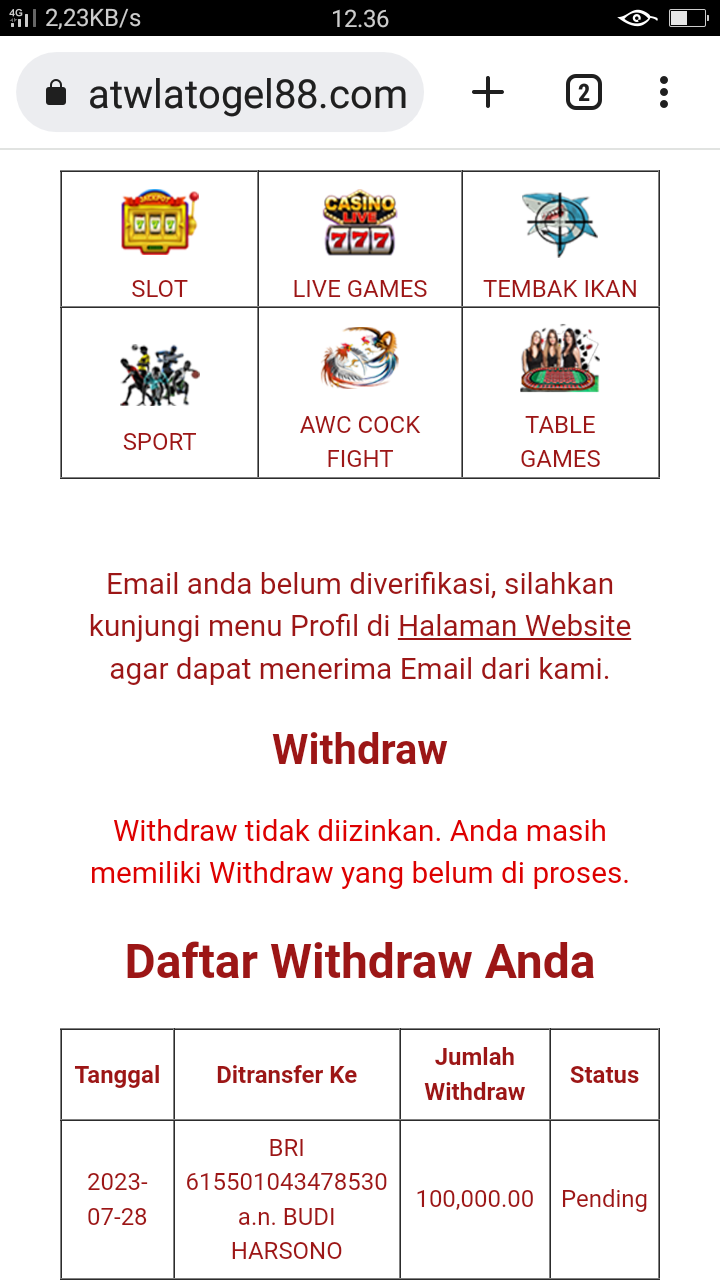
Task: Follow the Halaman Website link
Action: (514, 626)
